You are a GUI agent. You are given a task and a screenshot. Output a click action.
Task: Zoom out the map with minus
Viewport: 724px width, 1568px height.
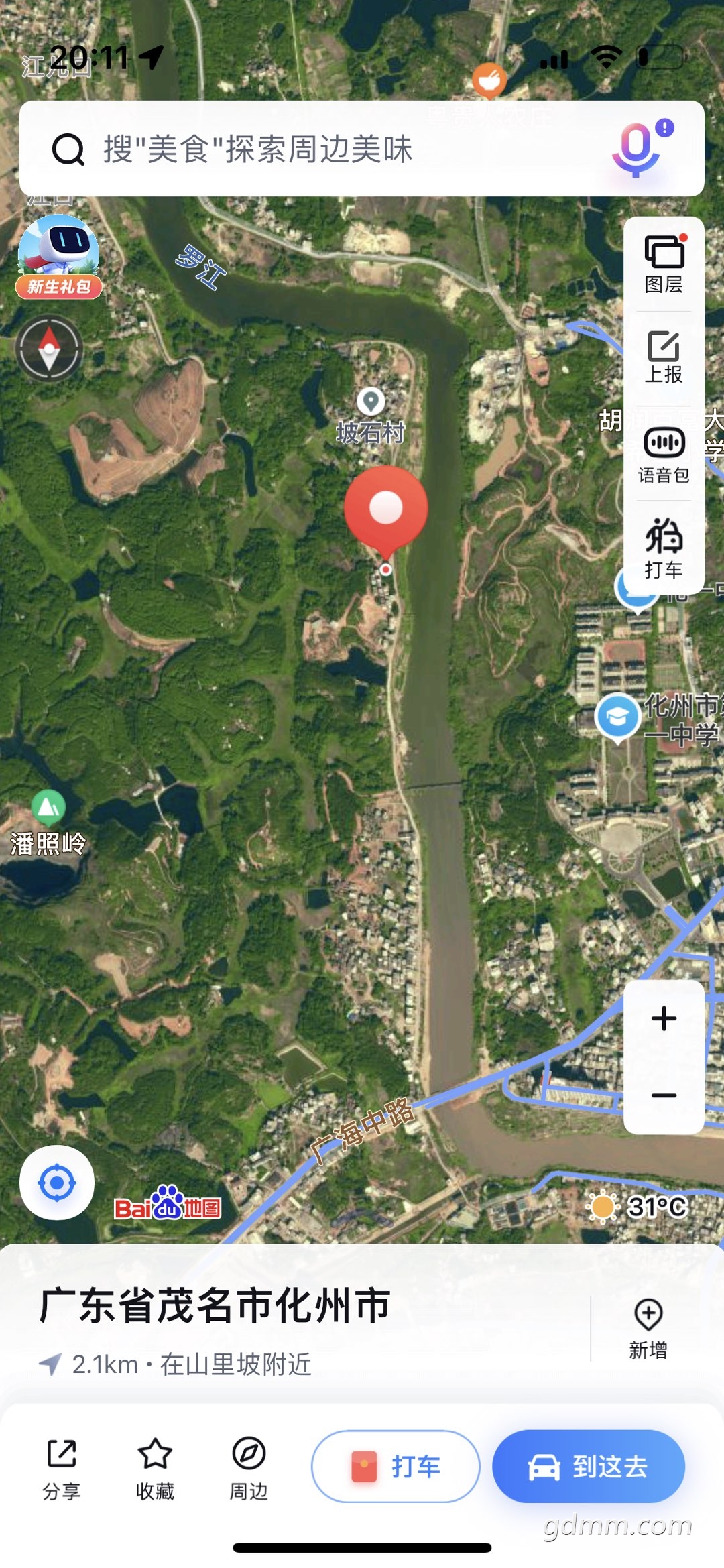click(x=664, y=1095)
